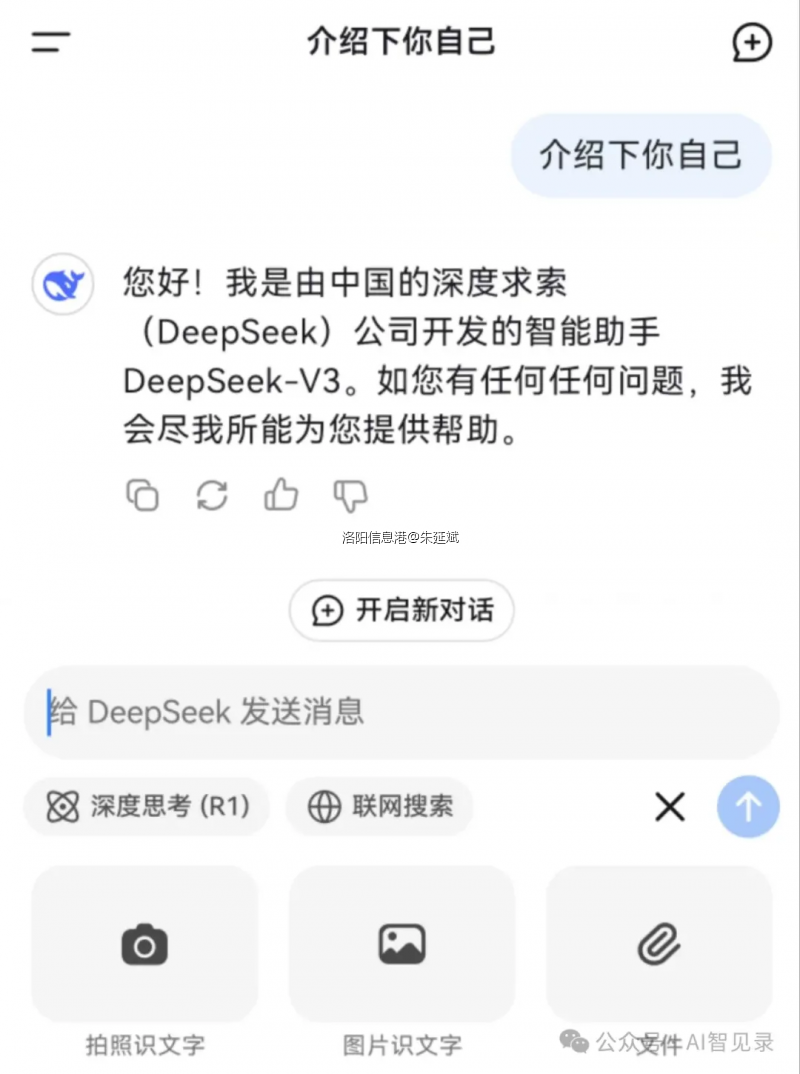800x1074 pixels.
Task: Focus the 给 DeepSeek 发送消息 input field
Action: click(400, 712)
